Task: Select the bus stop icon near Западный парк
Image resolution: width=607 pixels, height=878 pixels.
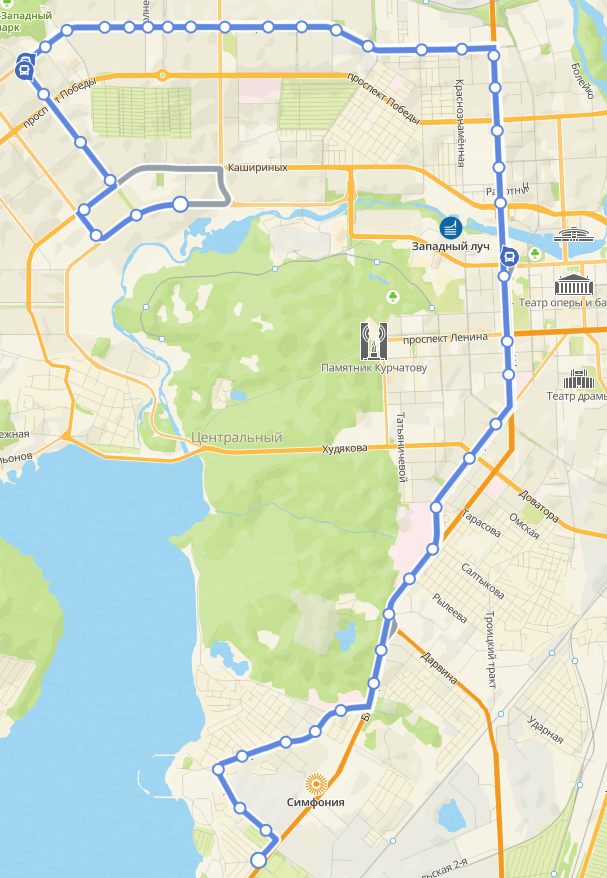Action: pos(24,68)
